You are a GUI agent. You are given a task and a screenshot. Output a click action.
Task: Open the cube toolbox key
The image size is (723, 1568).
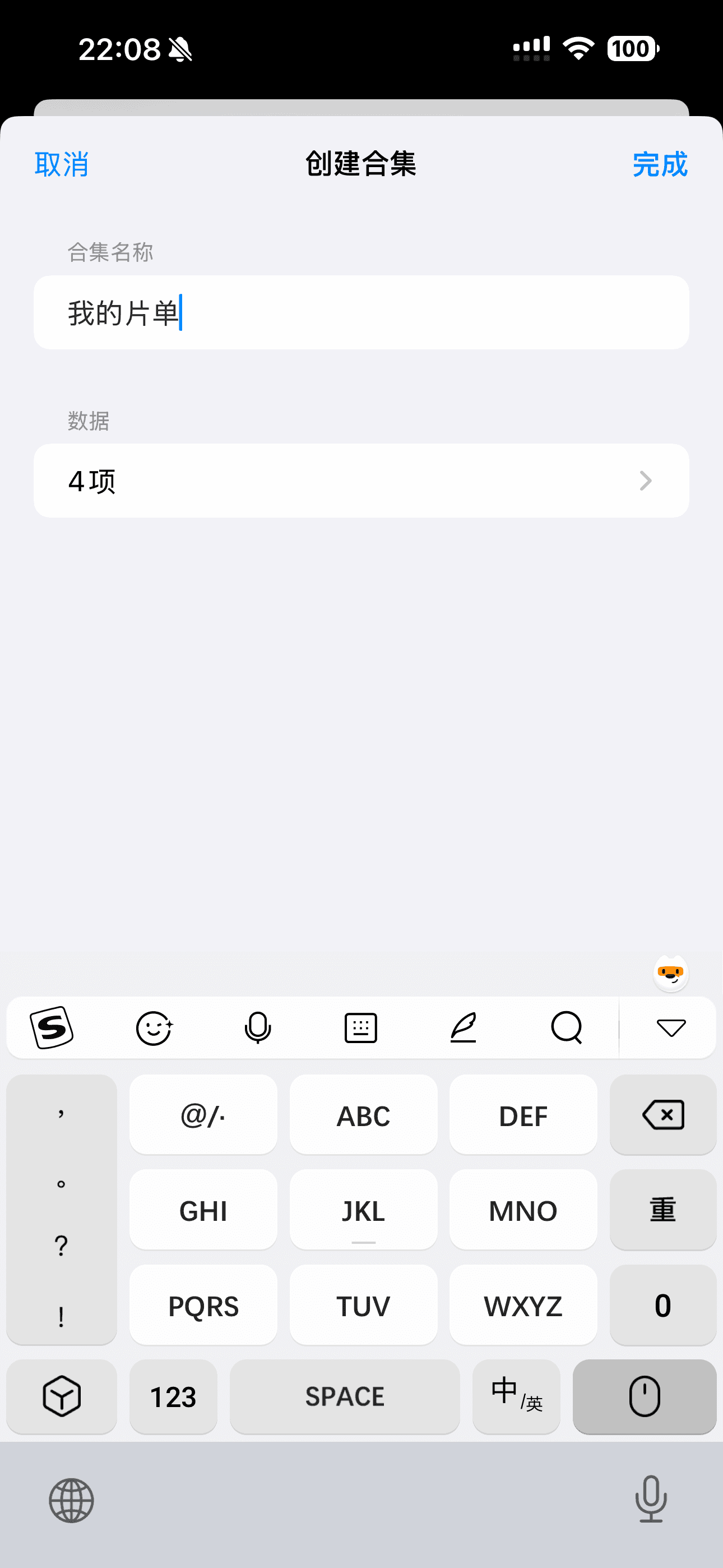click(62, 1396)
